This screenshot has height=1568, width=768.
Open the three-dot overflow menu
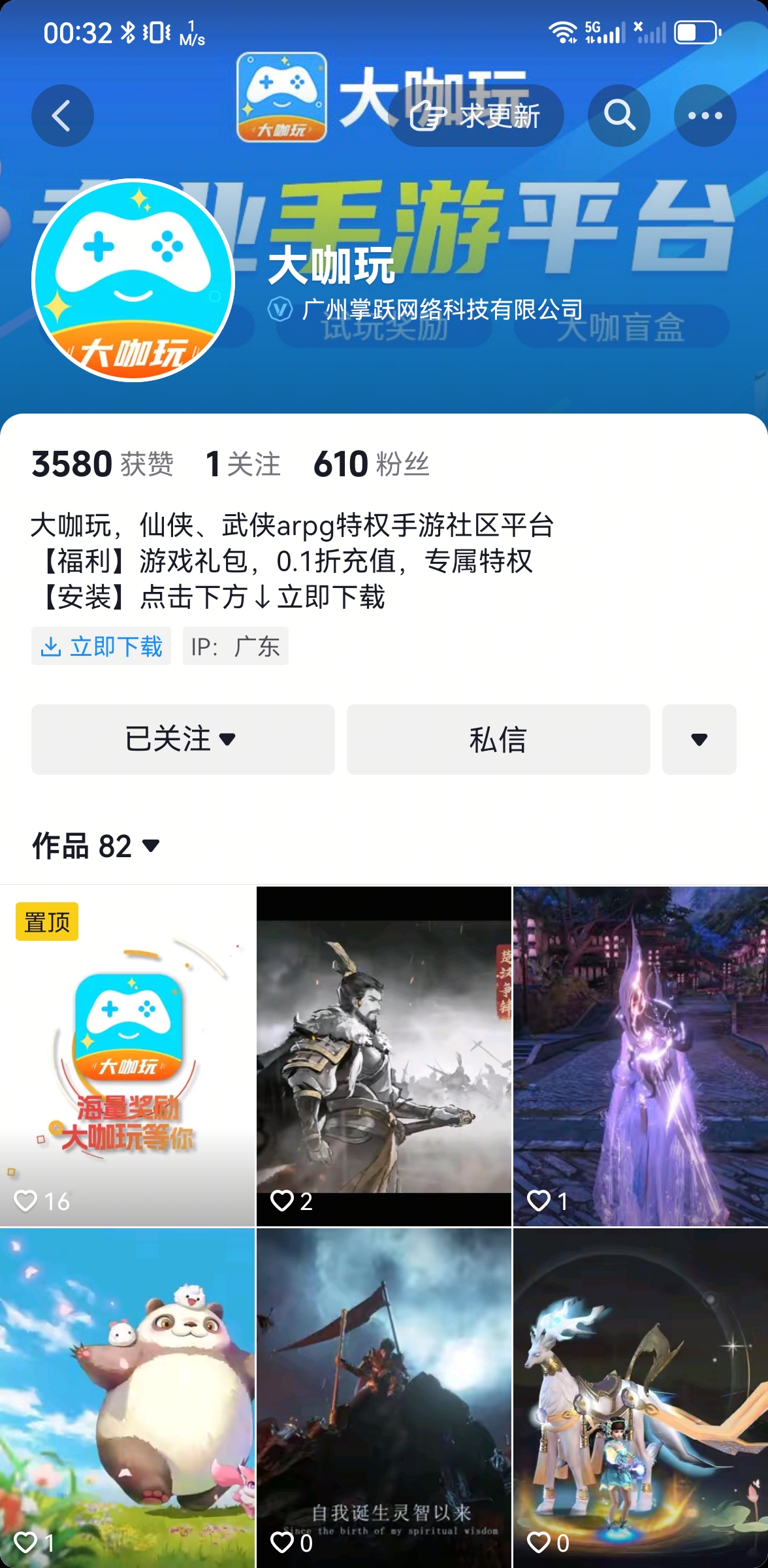pos(705,116)
